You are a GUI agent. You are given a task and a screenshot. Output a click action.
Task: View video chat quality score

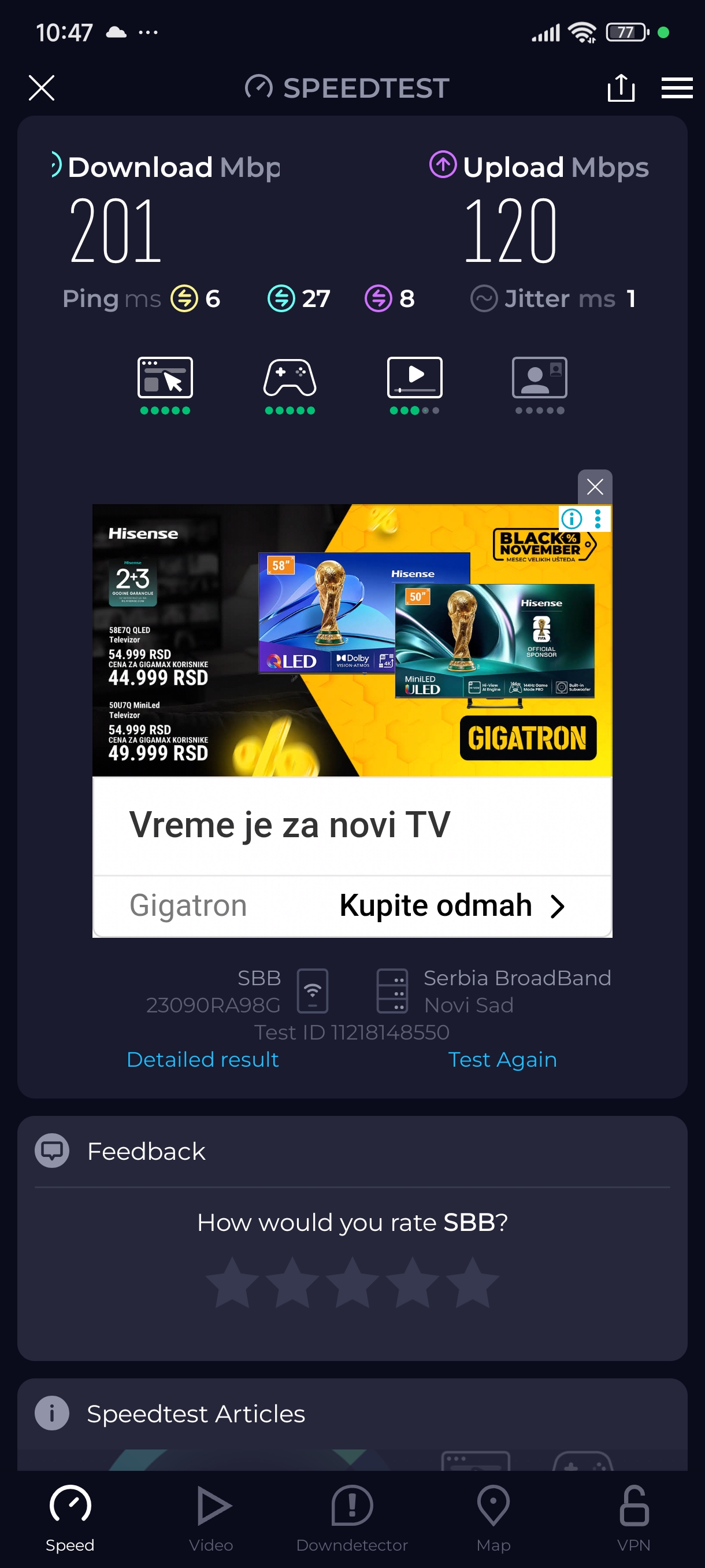(x=539, y=384)
